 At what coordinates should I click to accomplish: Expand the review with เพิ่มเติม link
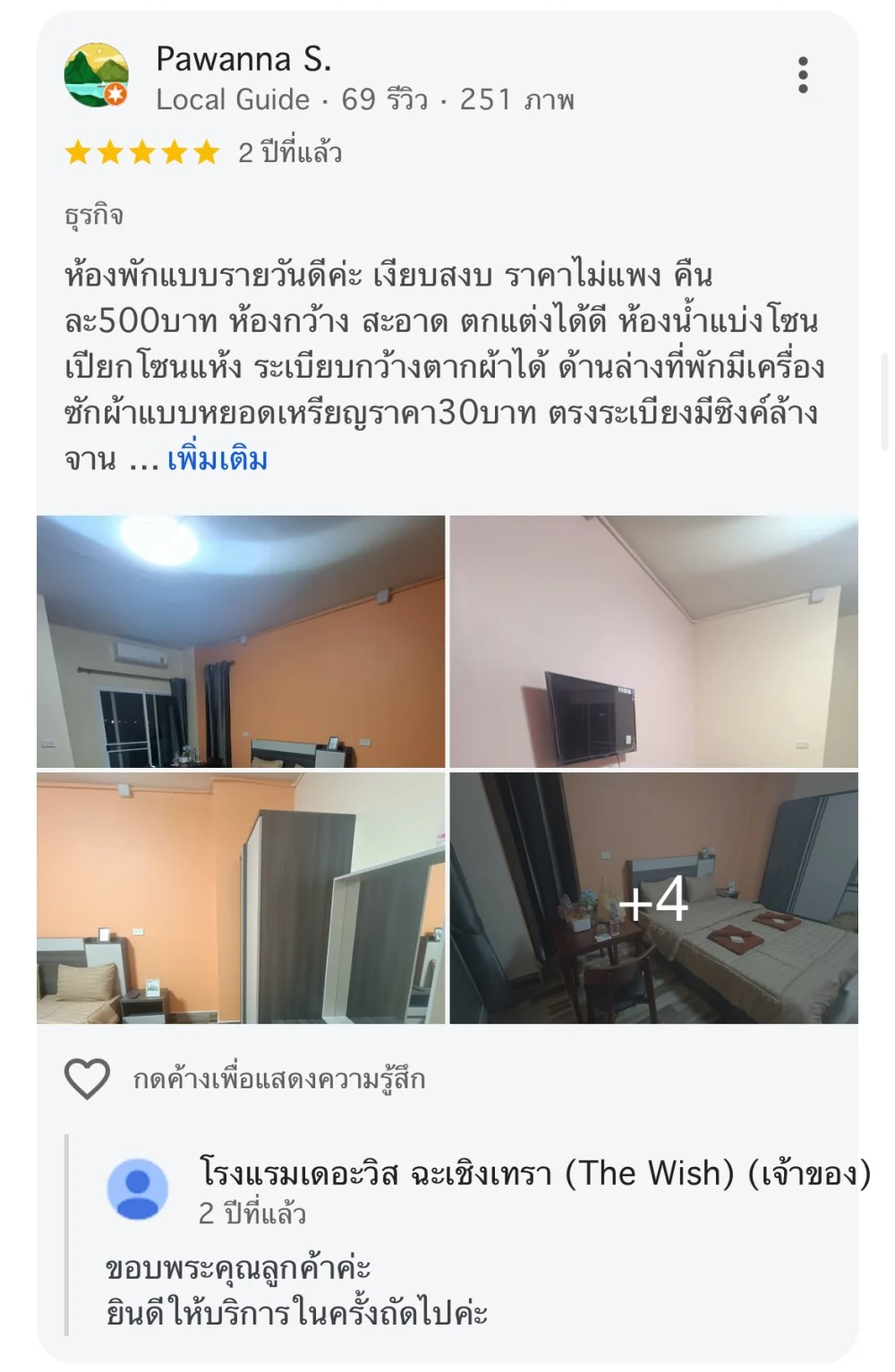pyautogui.click(x=217, y=460)
